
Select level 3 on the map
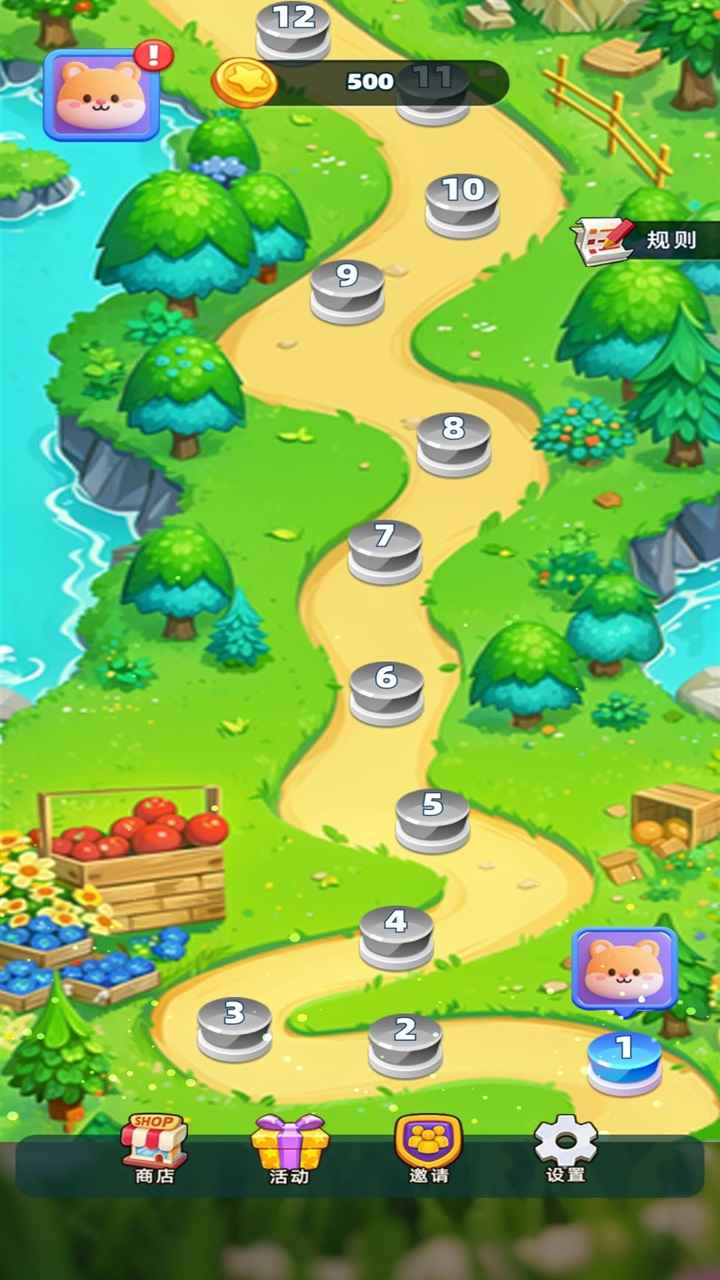tap(234, 1026)
